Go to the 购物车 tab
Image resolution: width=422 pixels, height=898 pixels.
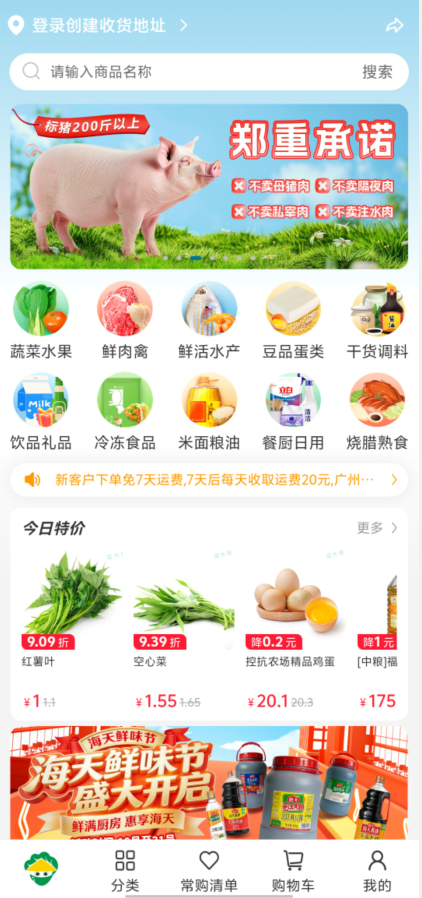point(294,871)
